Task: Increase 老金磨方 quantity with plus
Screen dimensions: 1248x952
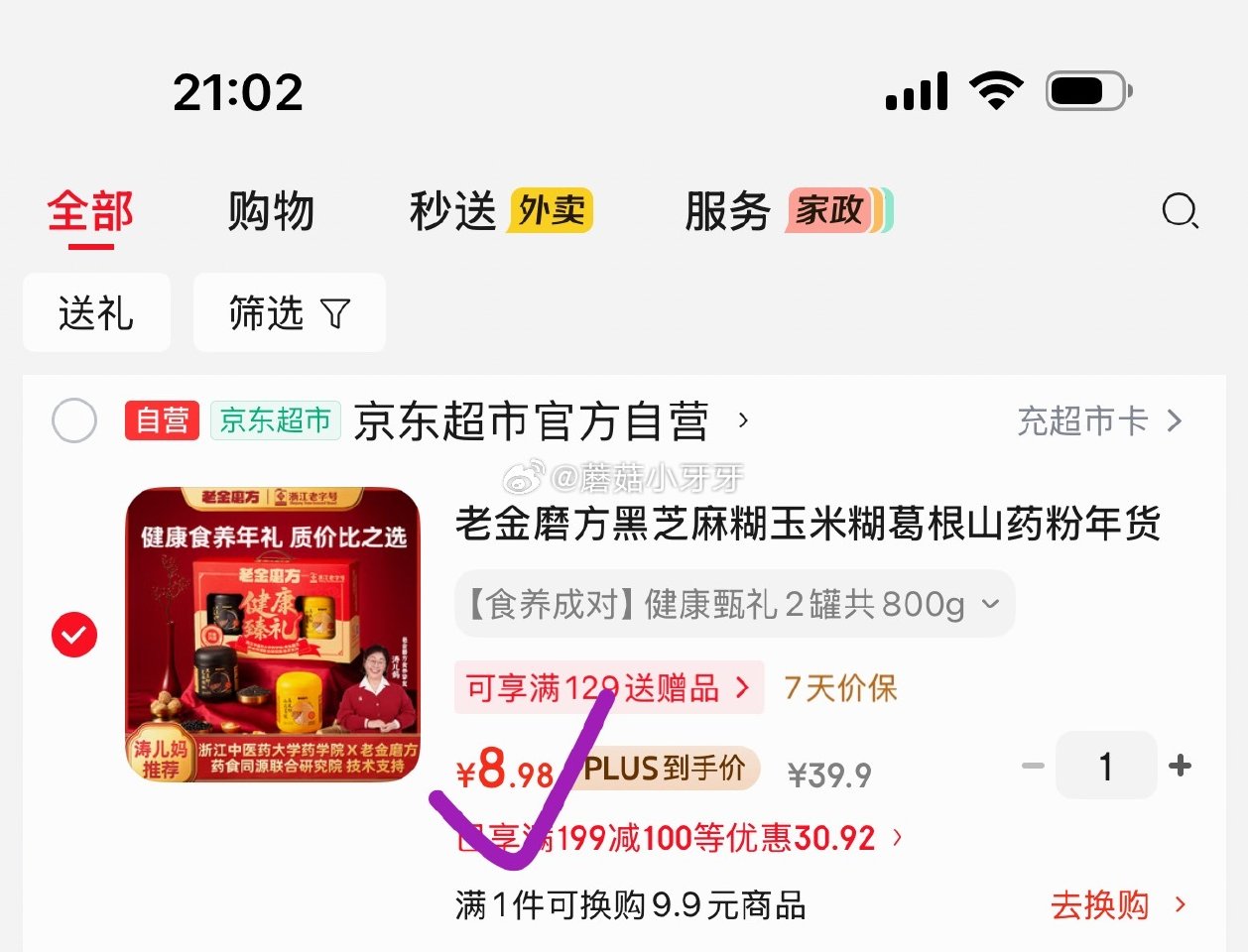Action: (1180, 766)
